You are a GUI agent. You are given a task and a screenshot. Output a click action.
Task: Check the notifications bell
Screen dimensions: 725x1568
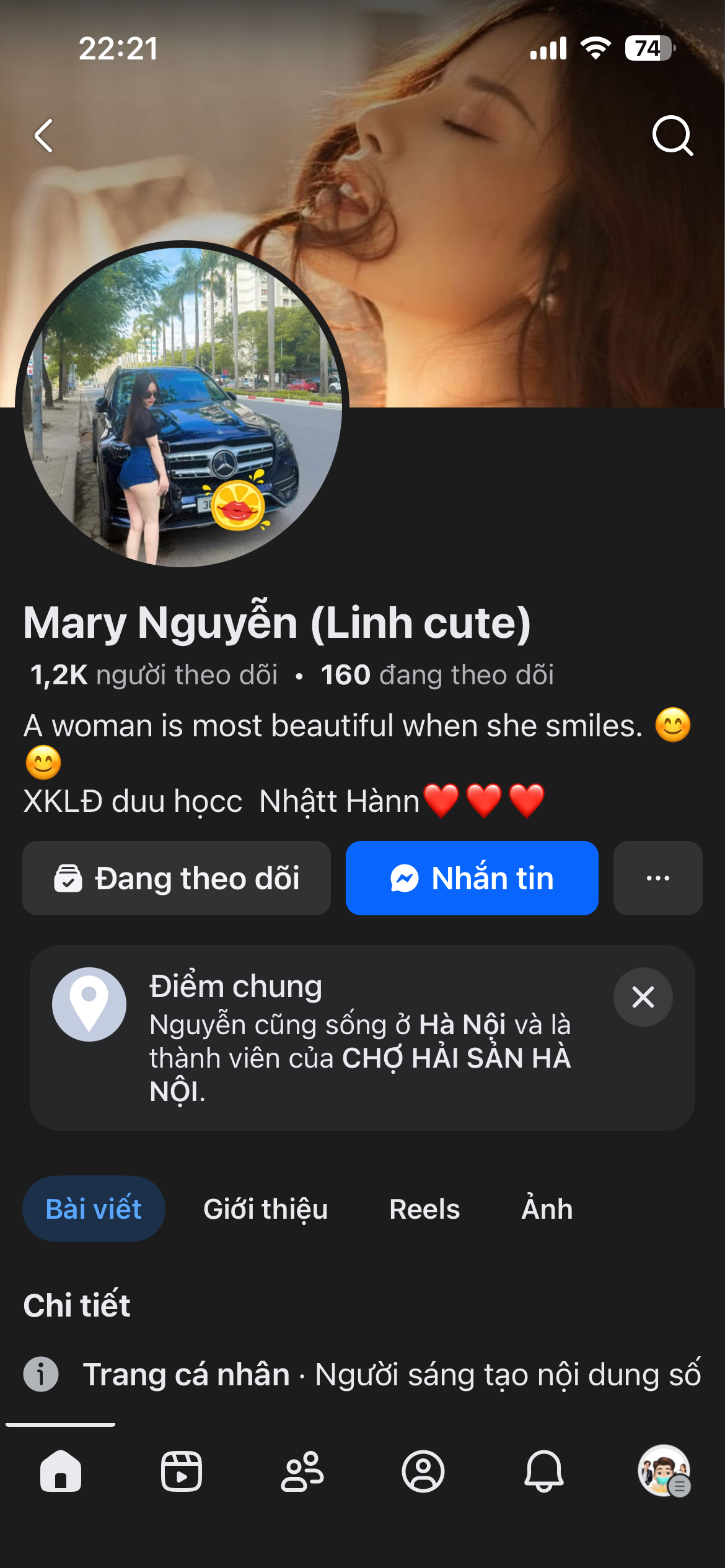543,1471
